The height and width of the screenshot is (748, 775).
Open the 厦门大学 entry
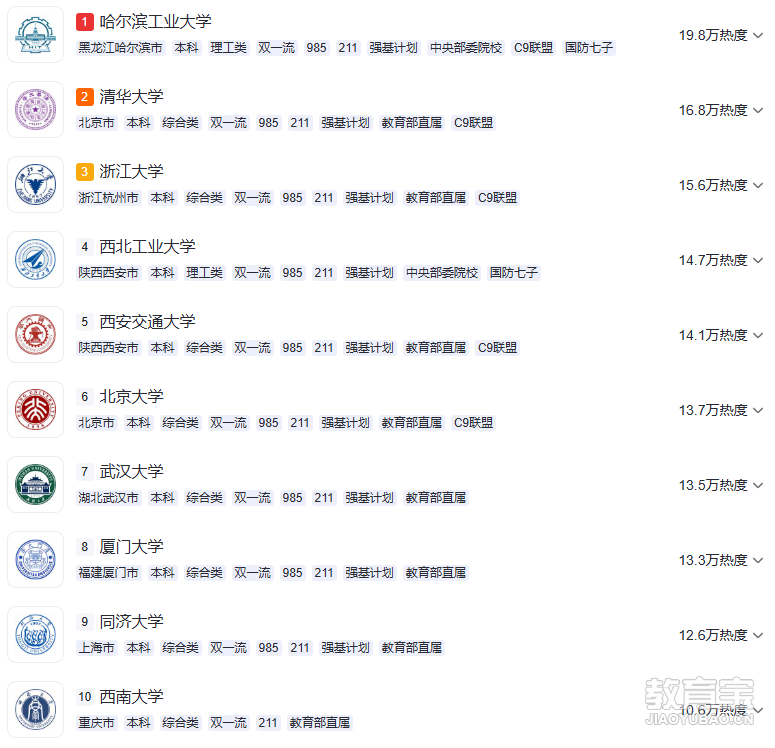click(131, 547)
